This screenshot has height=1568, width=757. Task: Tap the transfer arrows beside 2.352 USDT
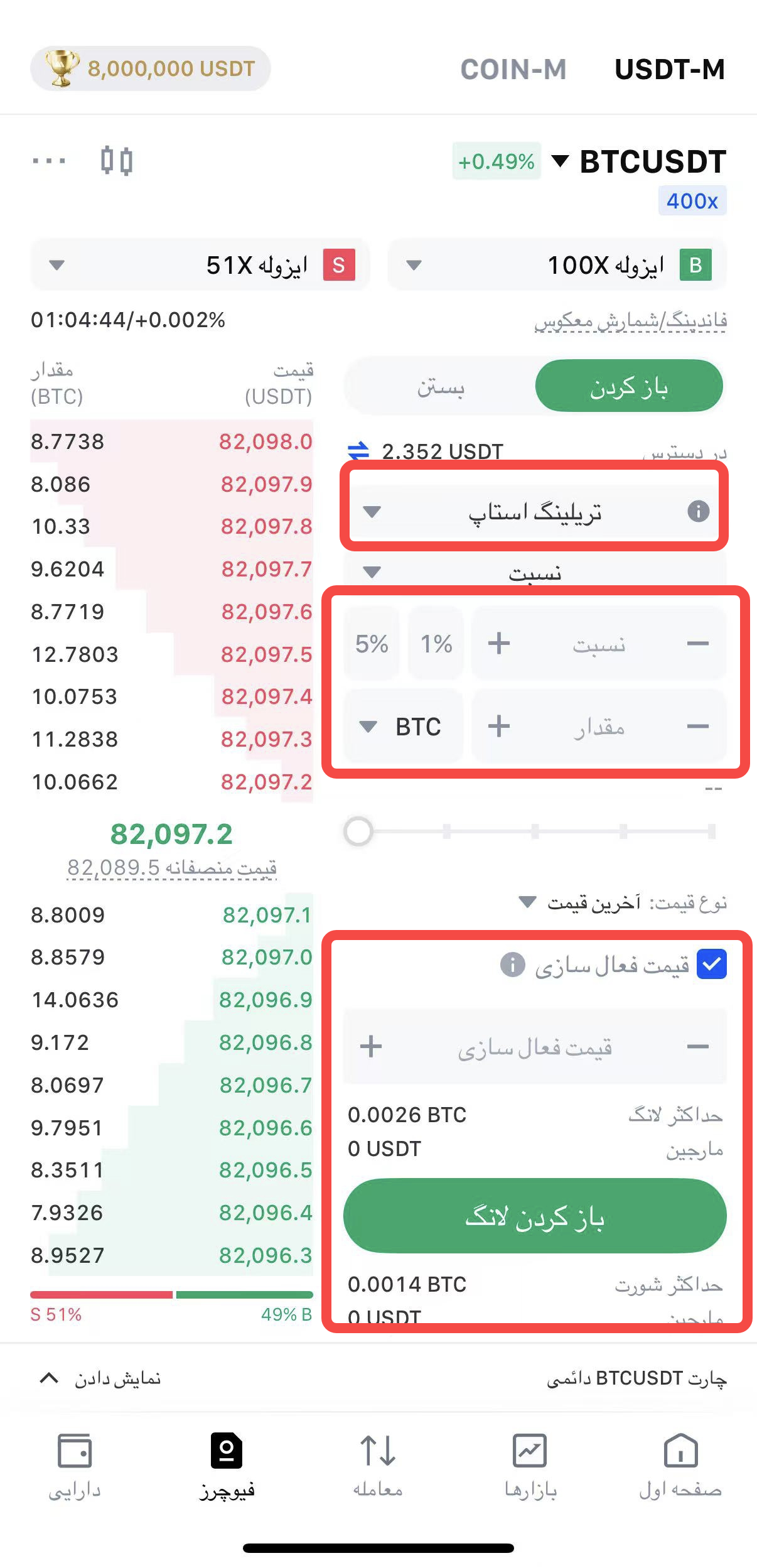[x=358, y=450]
